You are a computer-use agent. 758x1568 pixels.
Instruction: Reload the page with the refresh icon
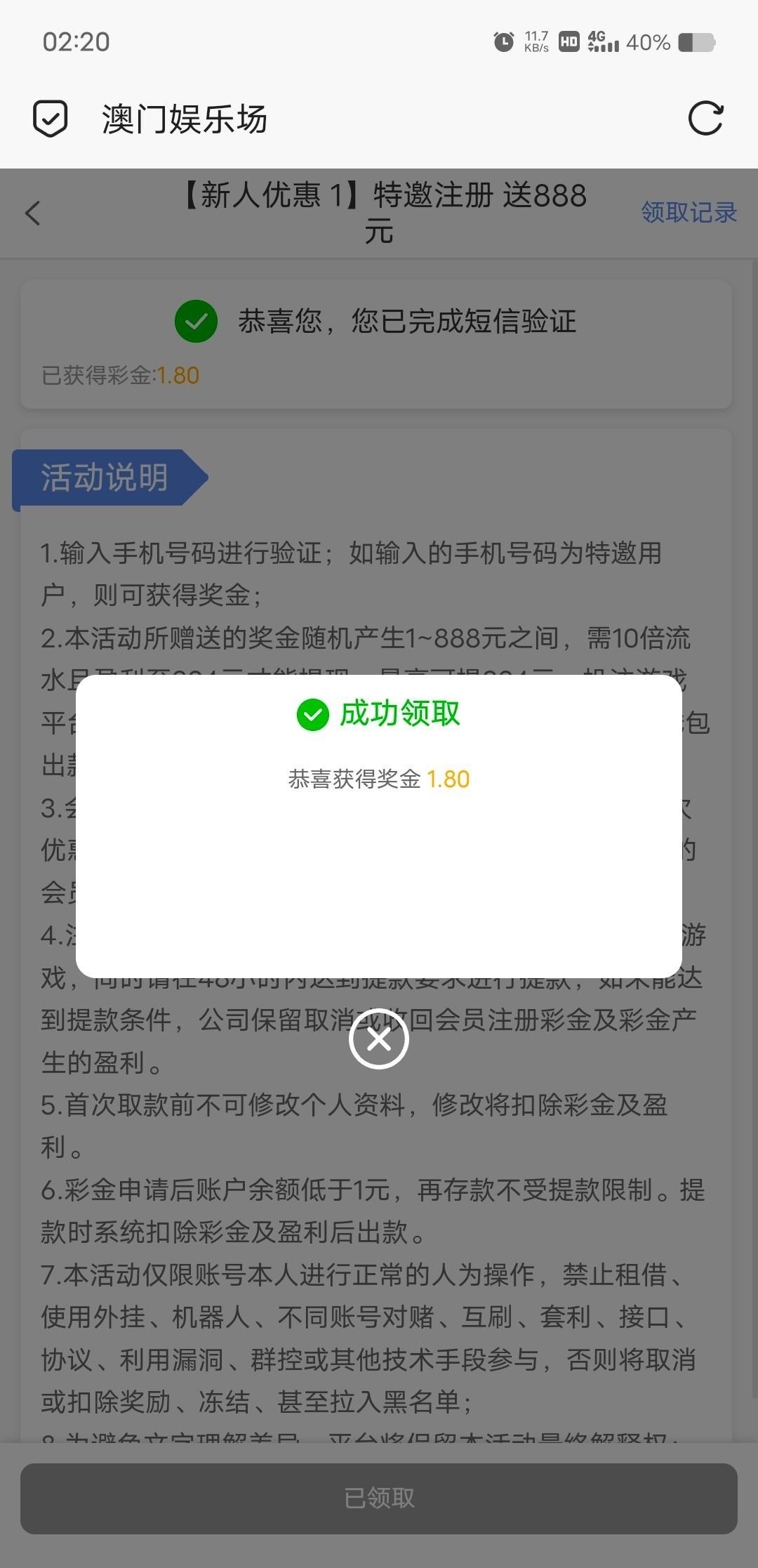tap(705, 118)
